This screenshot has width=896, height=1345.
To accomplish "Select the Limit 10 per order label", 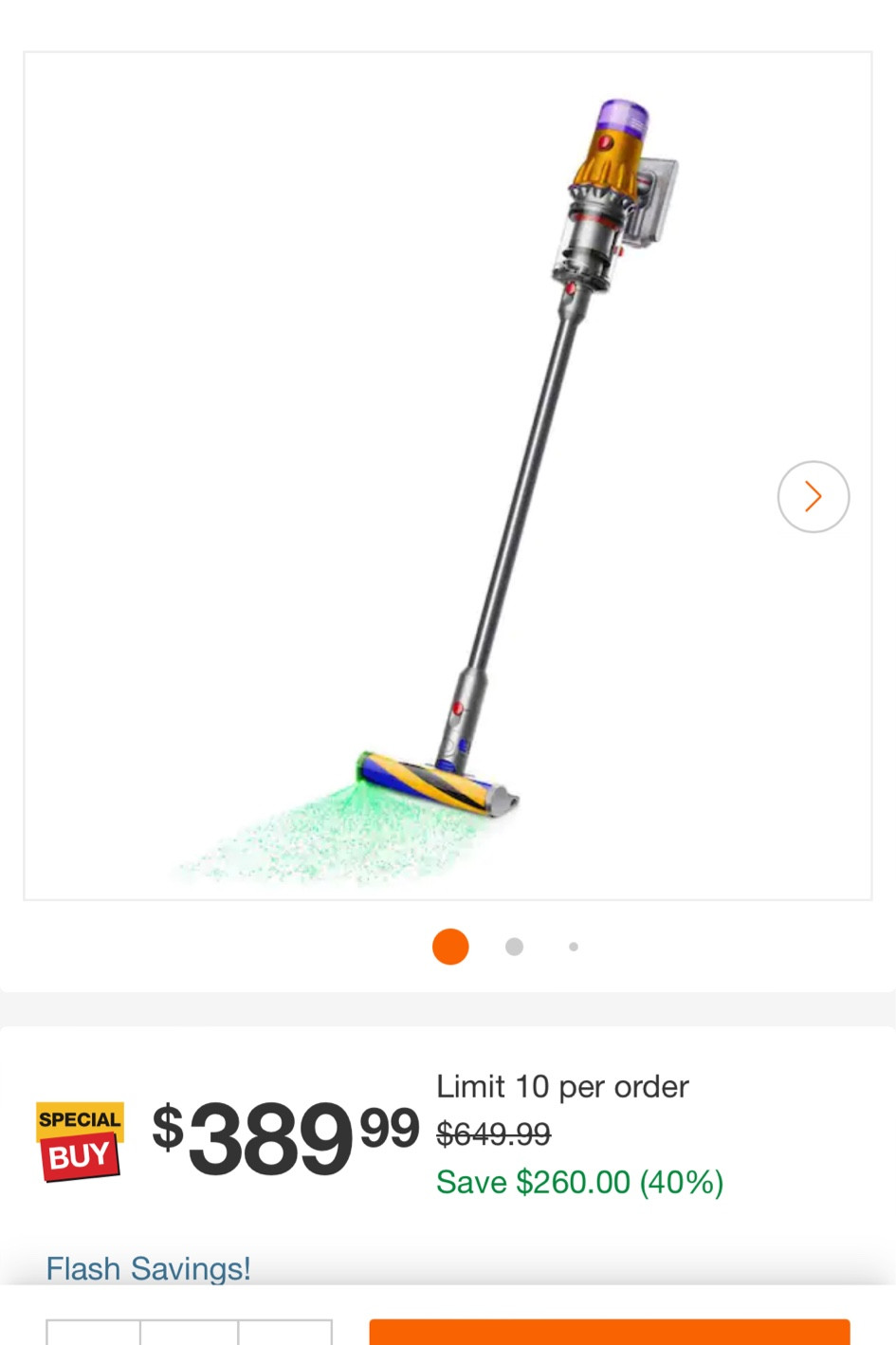I will pos(561,1087).
